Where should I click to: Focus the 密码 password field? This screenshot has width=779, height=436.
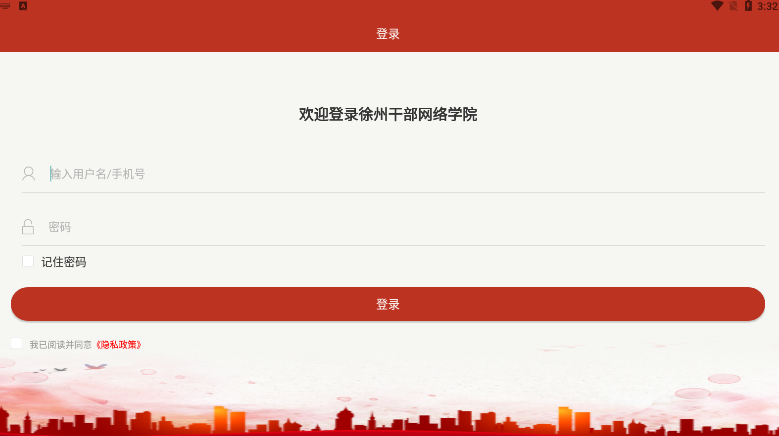pyautogui.click(x=400, y=227)
